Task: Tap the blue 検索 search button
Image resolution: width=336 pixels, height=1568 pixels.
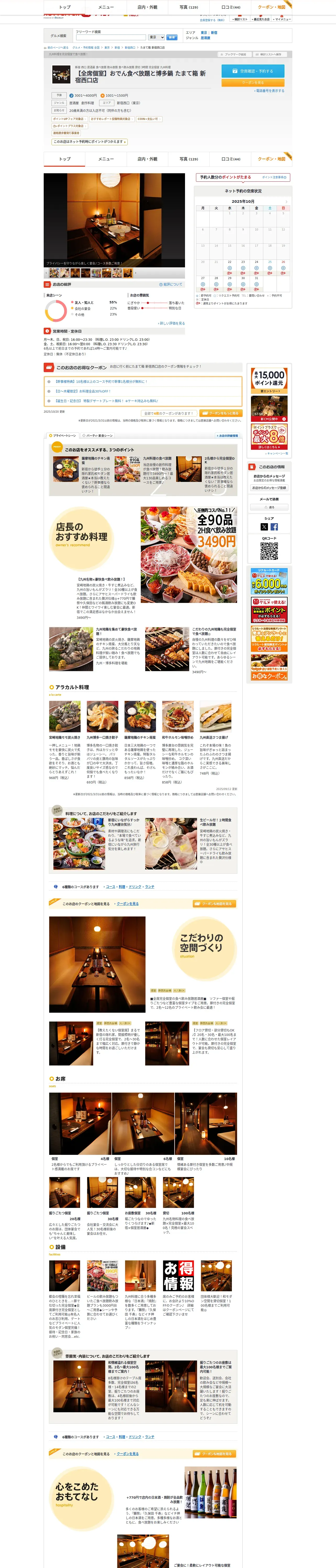Action: point(172,37)
